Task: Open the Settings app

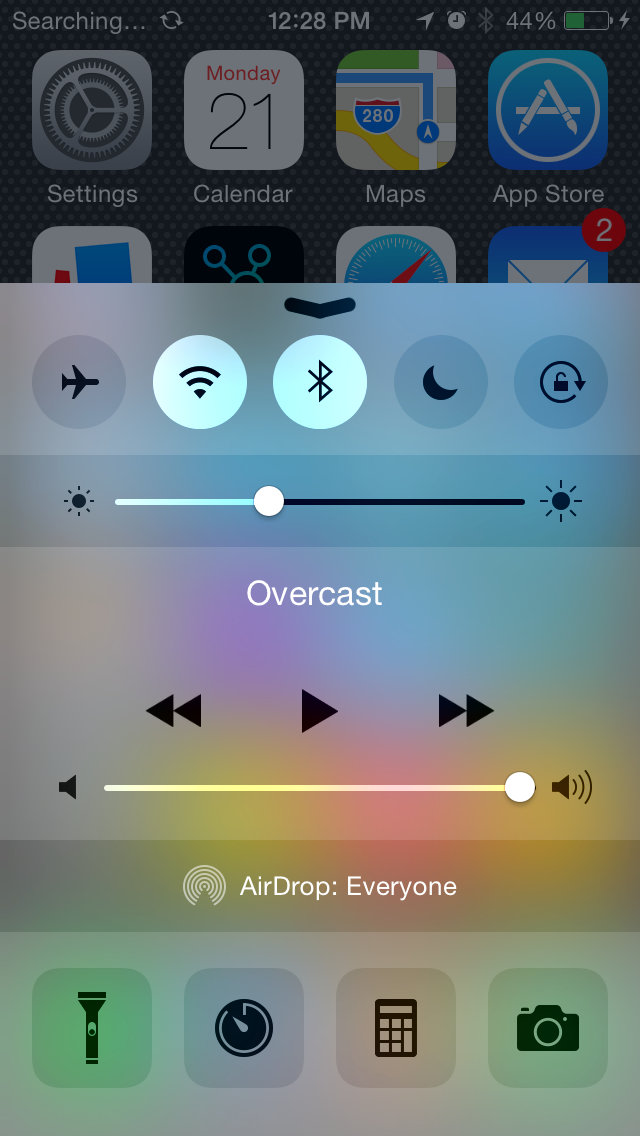Action: tap(92, 110)
